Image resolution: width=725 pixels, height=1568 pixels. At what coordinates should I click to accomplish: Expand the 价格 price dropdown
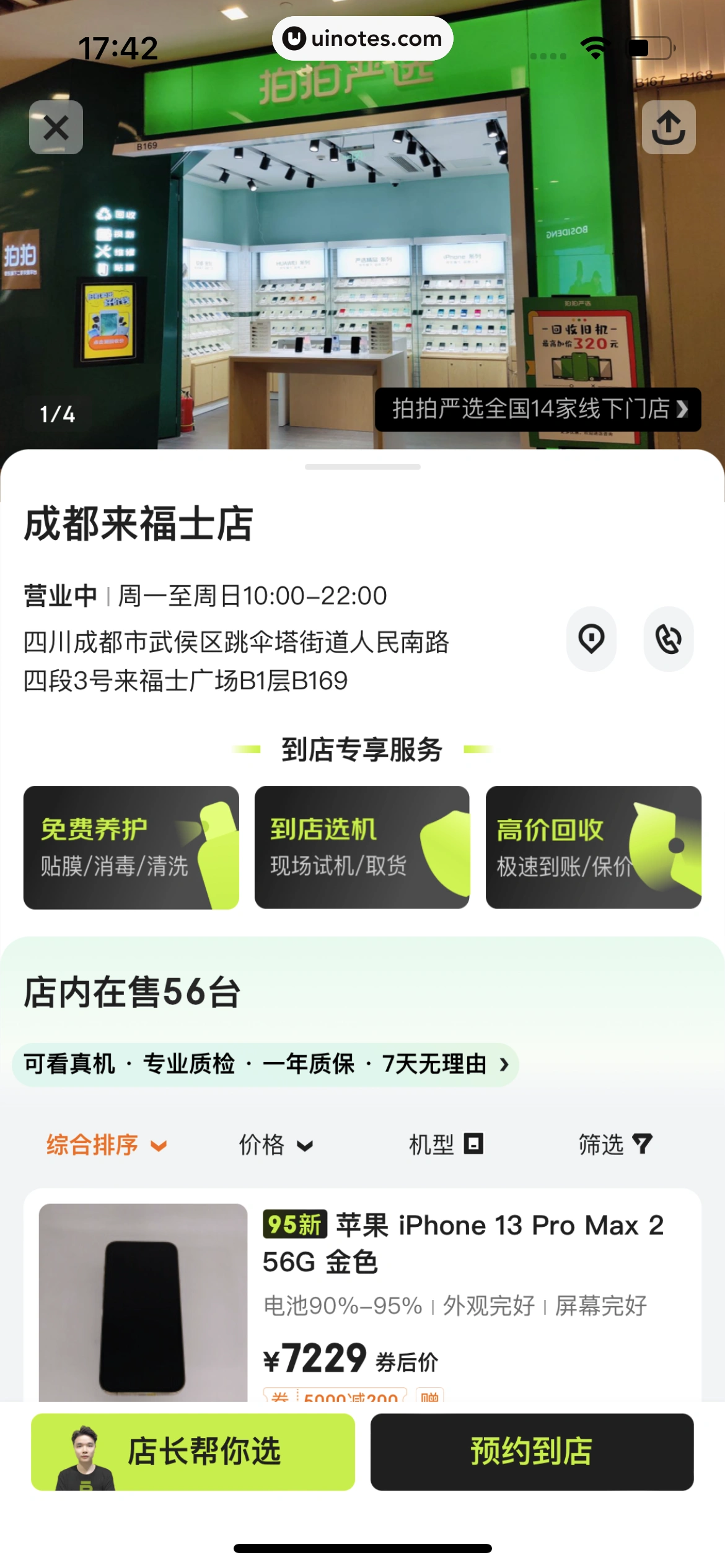coord(305,1146)
